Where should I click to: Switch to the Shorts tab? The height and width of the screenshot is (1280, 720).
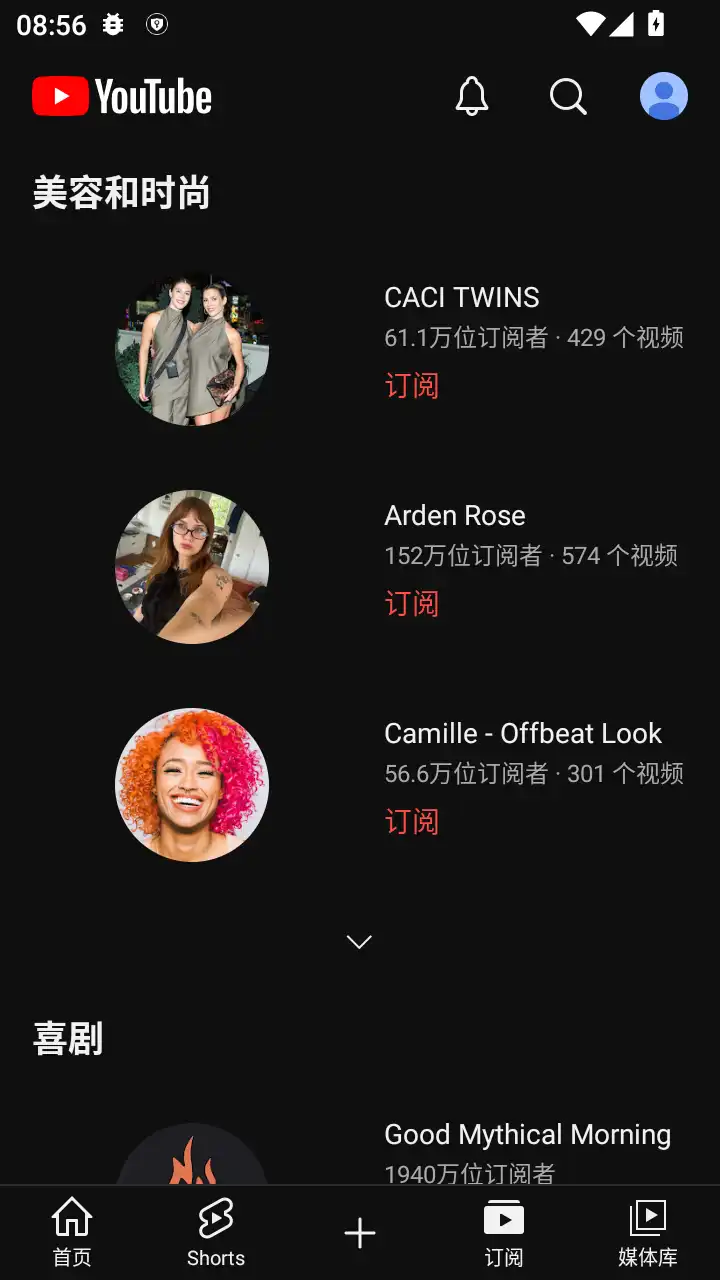pyautogui.click(x=216, y=1232)
